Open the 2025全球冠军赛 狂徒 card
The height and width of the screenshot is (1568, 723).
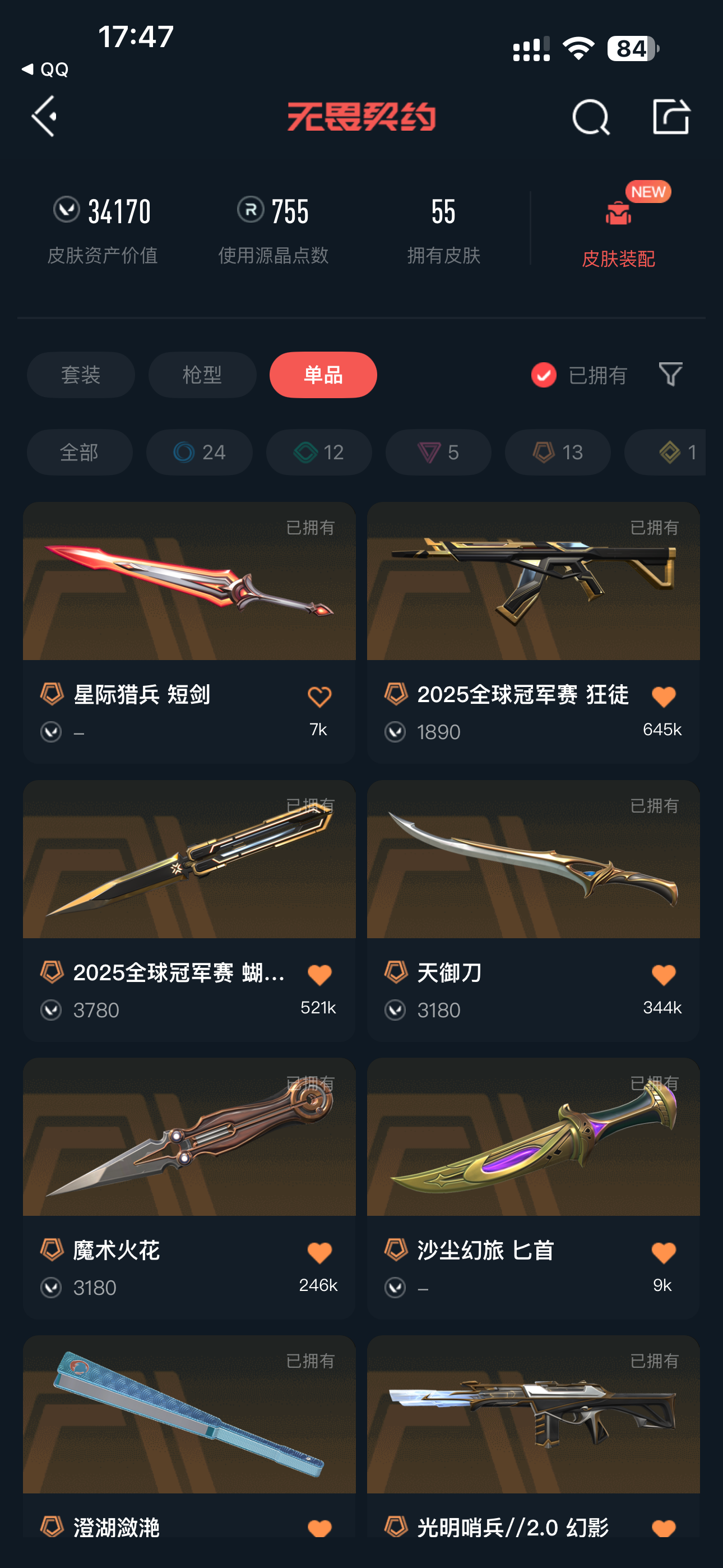[x=533, y=633]
